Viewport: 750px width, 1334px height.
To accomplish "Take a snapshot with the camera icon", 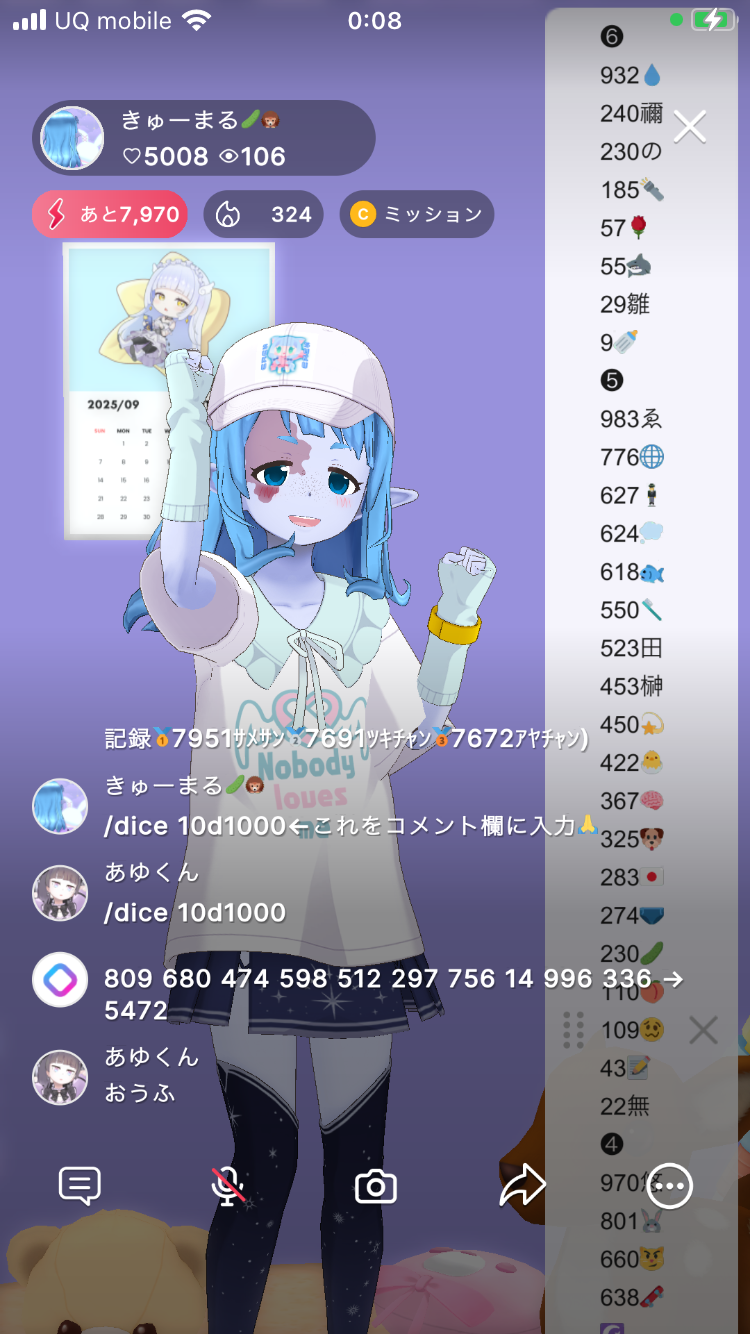I will tap(376, 1187).
